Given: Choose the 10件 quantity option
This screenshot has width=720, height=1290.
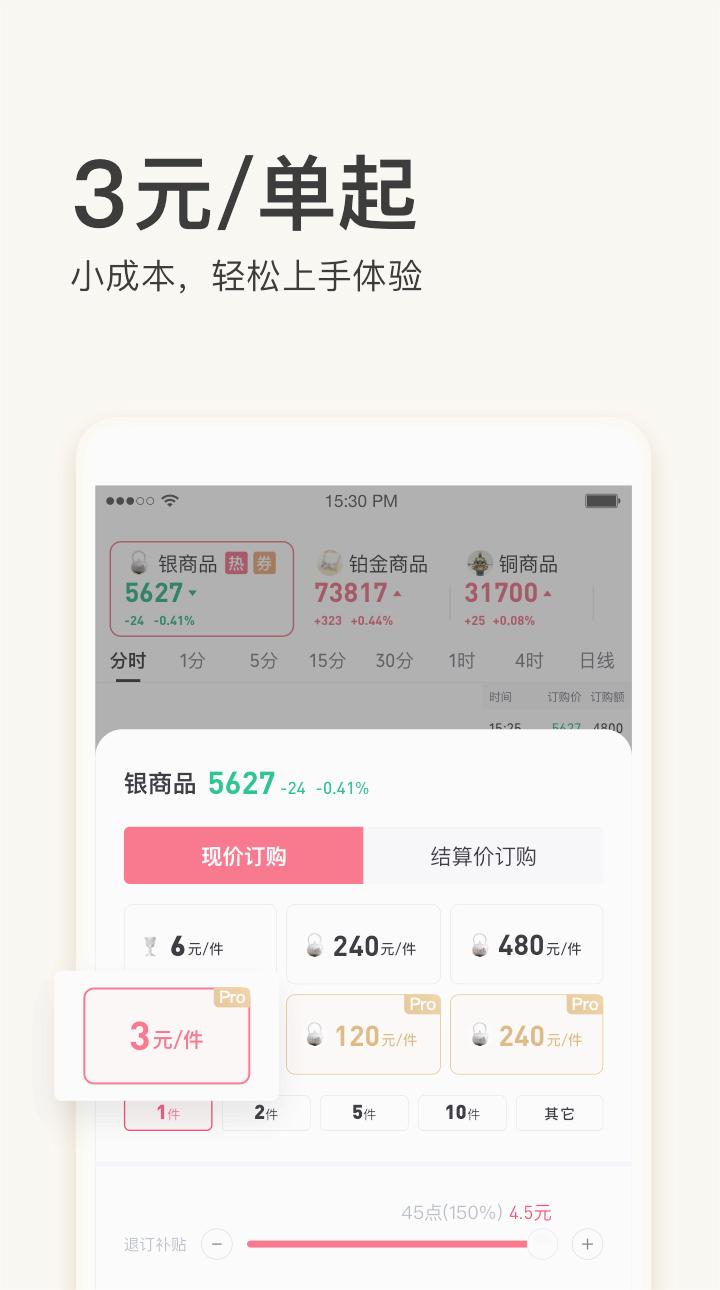Looking at the screenshot, I should point(462,1113).
